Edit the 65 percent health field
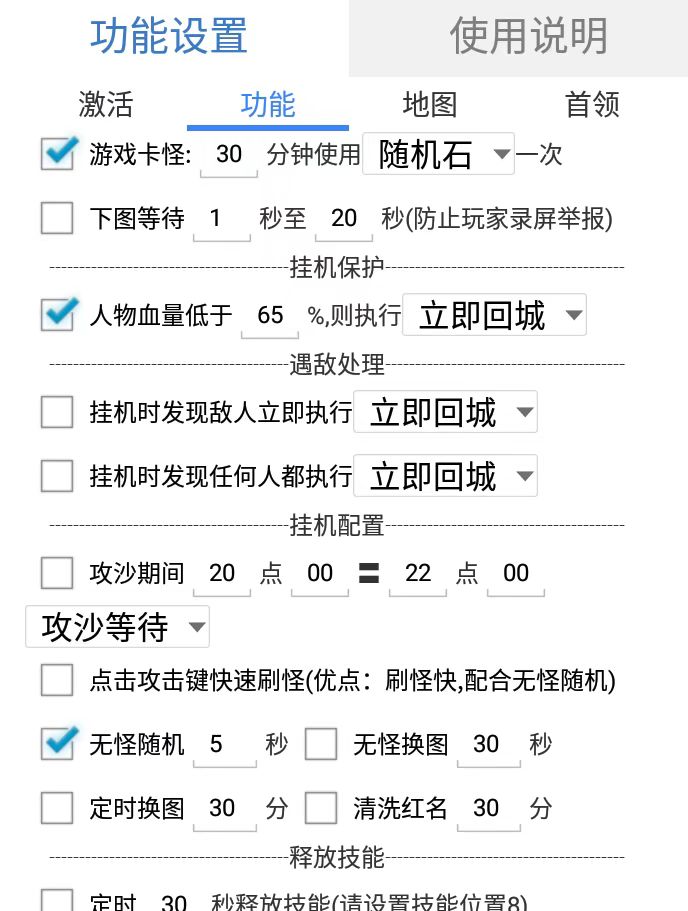 point(270,316)
